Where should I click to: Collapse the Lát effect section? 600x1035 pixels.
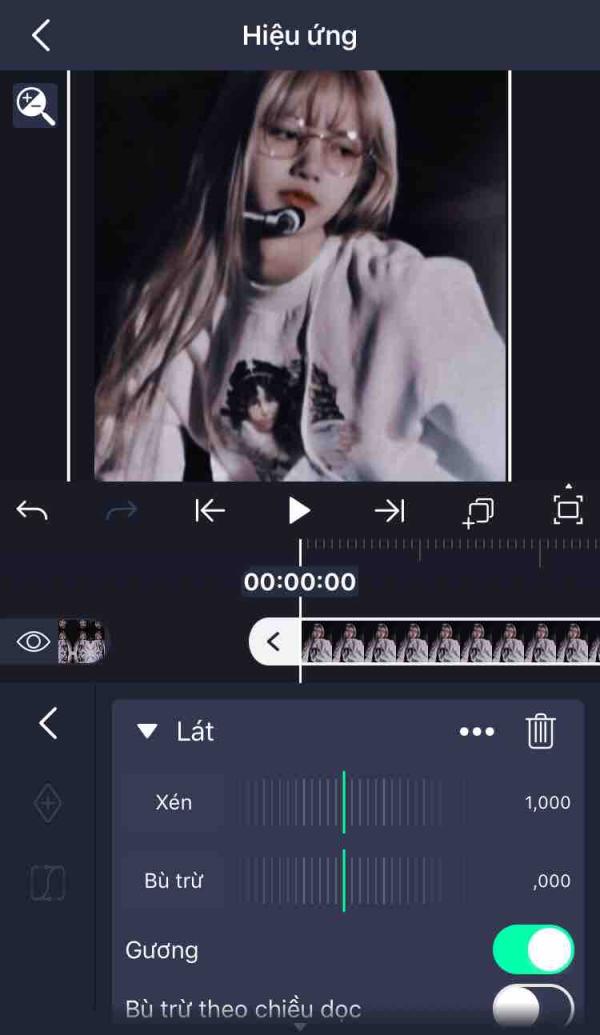coord(148,732)
